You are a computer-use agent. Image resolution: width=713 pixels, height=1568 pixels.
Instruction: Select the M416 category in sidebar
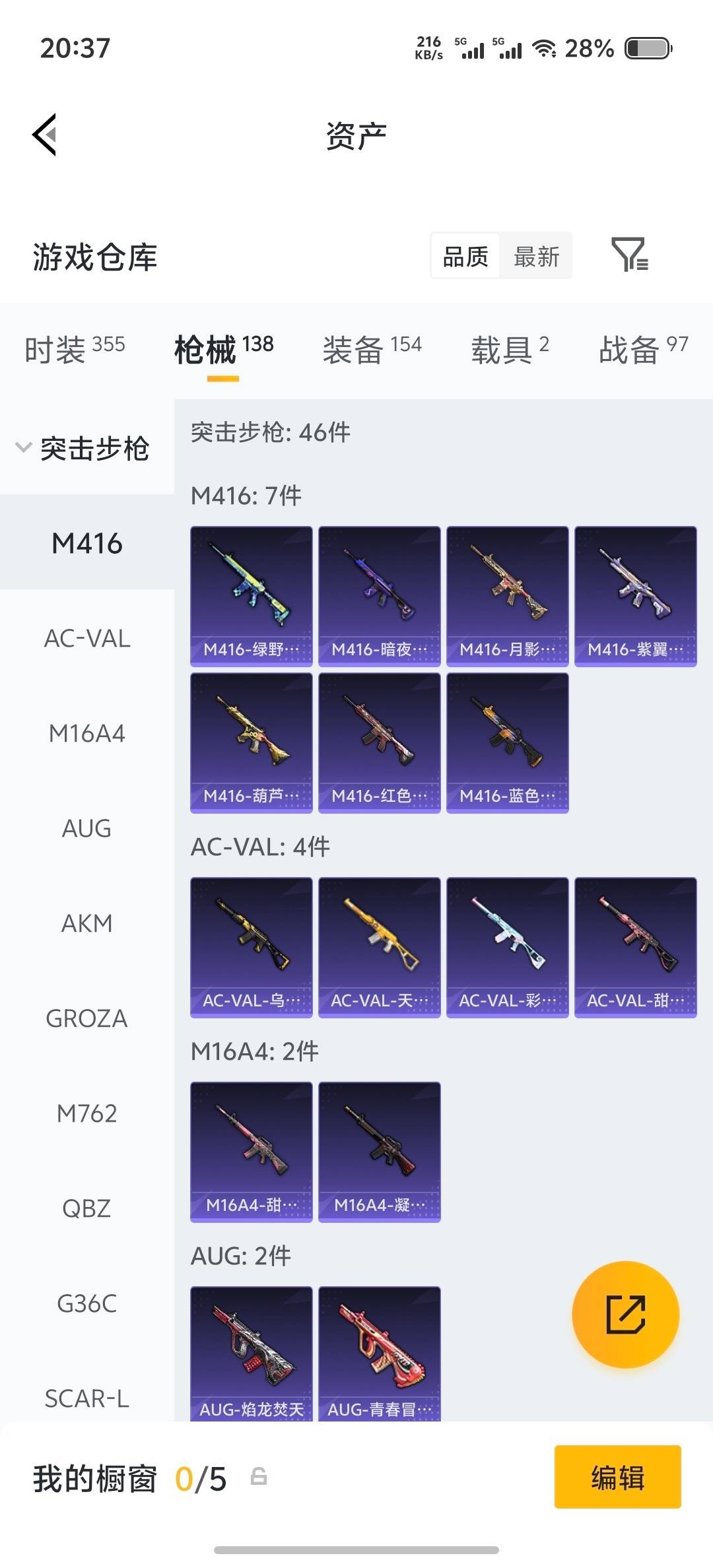(86, 543)
